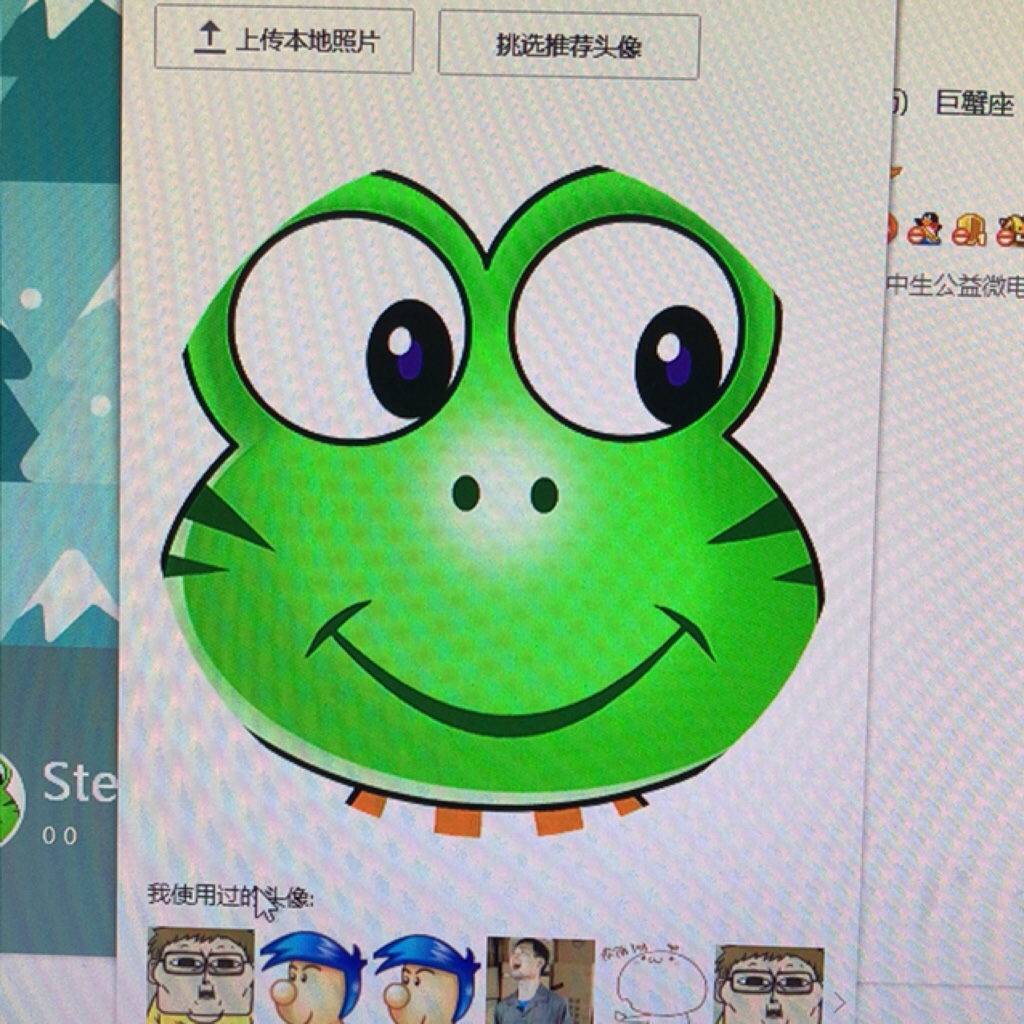Show more used avatars via right chevron
This screenshot has width=1024, height=1024.
coord(840,1002)
